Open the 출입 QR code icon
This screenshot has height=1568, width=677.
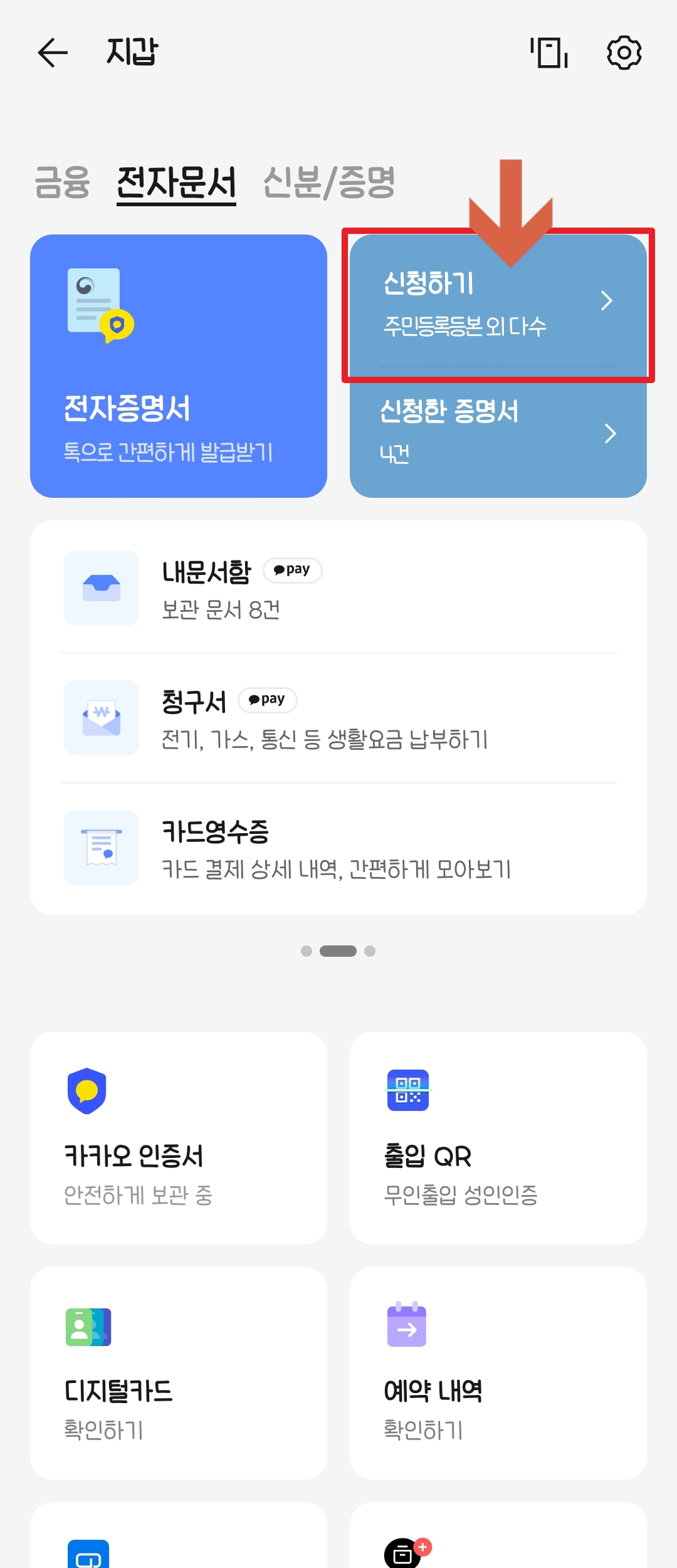[409, 1092]
